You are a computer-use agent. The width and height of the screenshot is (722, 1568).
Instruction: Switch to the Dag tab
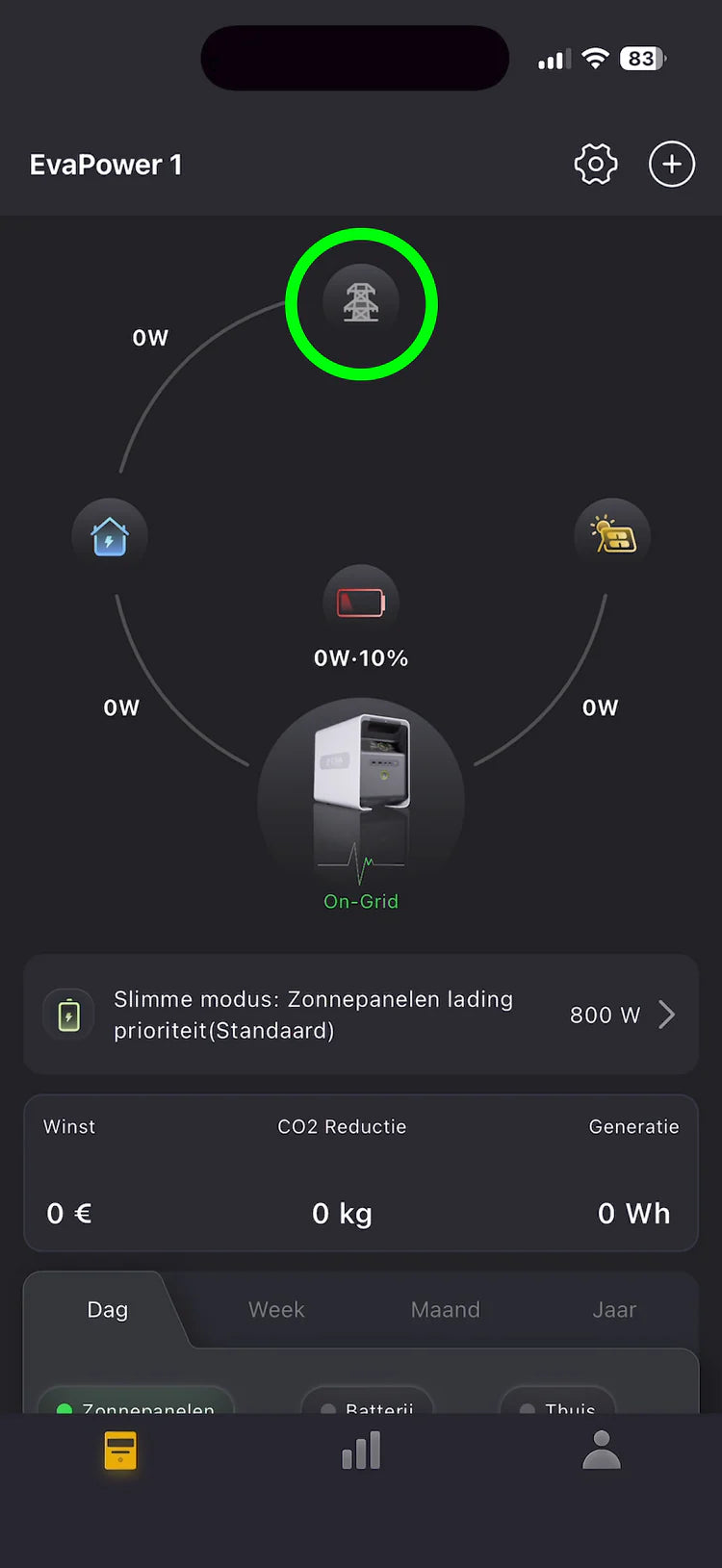click(107, 1310)
